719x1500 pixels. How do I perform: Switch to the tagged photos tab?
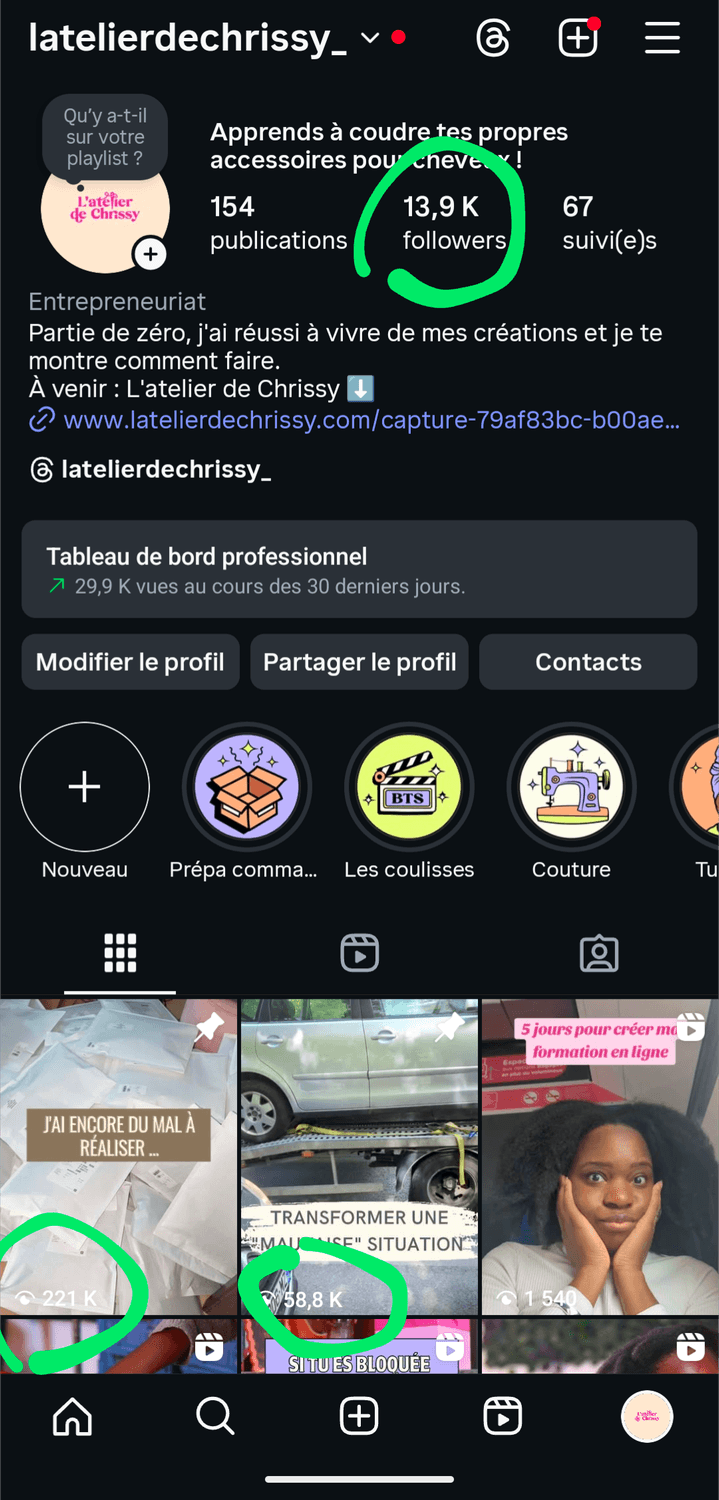tap(599, 954)
